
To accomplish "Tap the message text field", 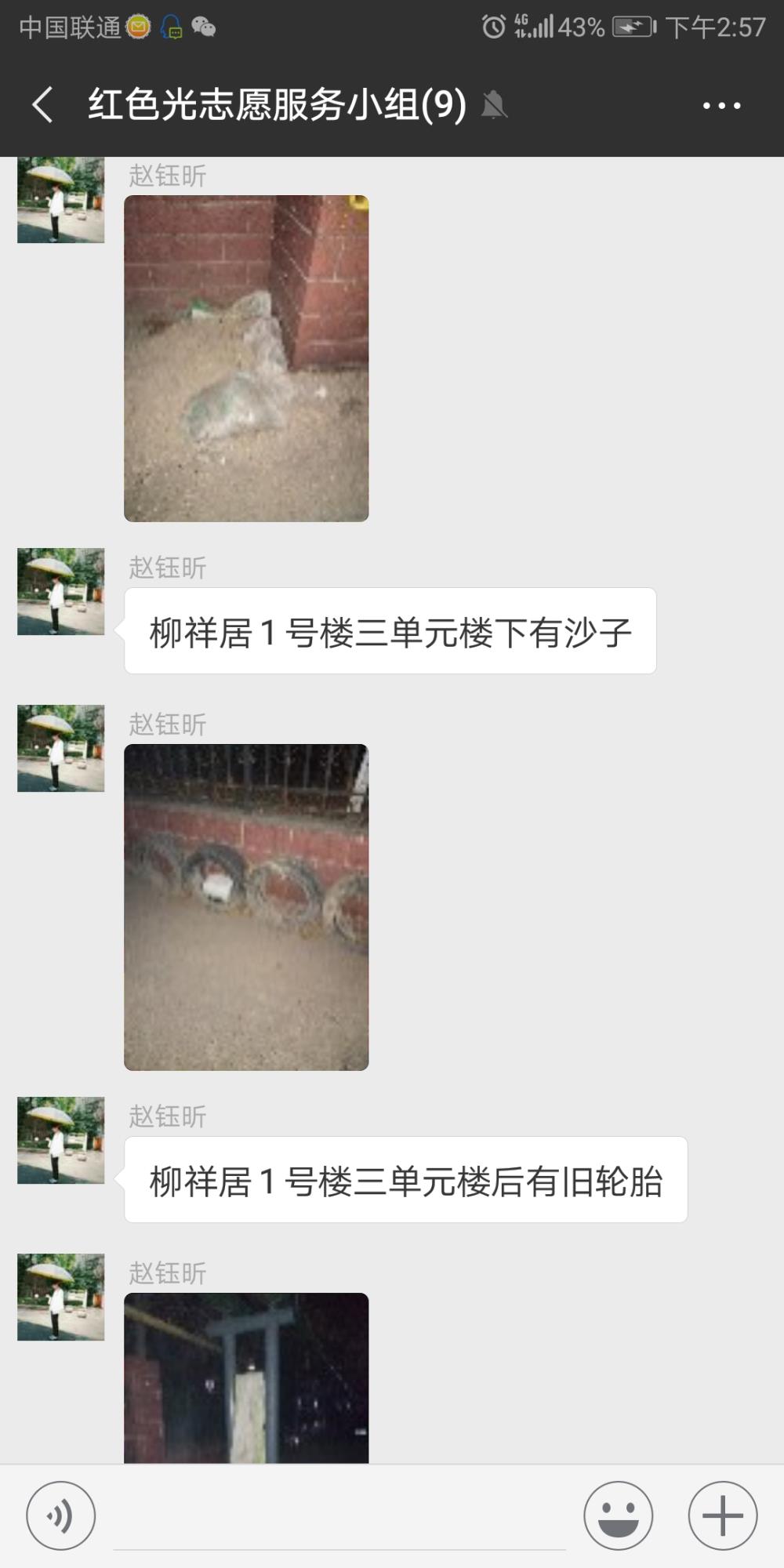I will click(x=339, y=1517).
